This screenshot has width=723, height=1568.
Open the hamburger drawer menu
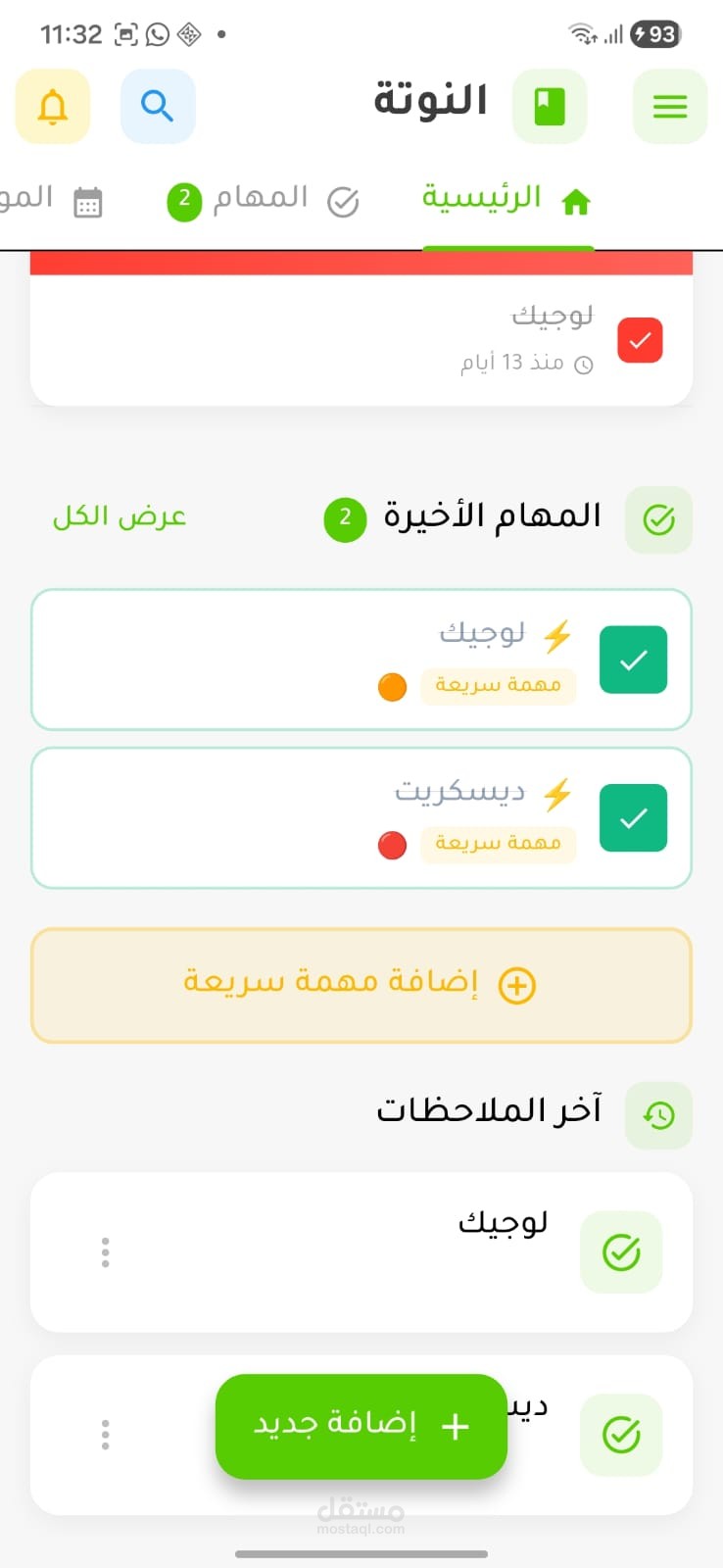(x=670, y=106)
